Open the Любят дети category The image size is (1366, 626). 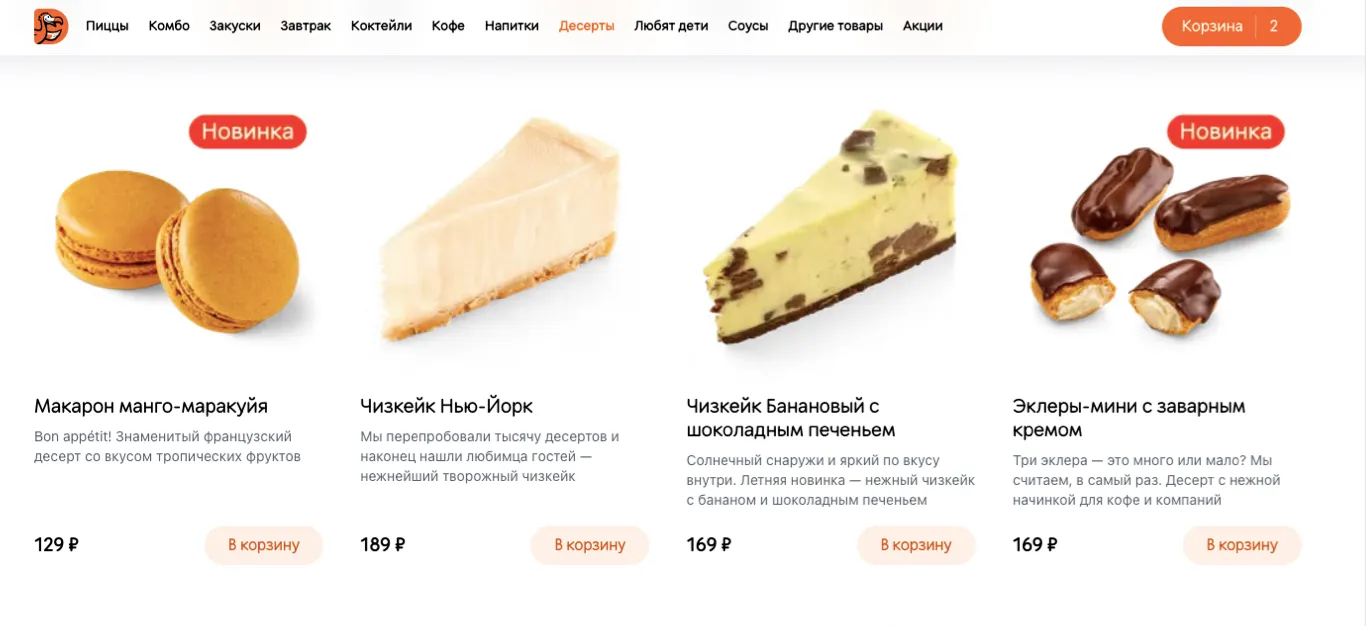point(671,26)
